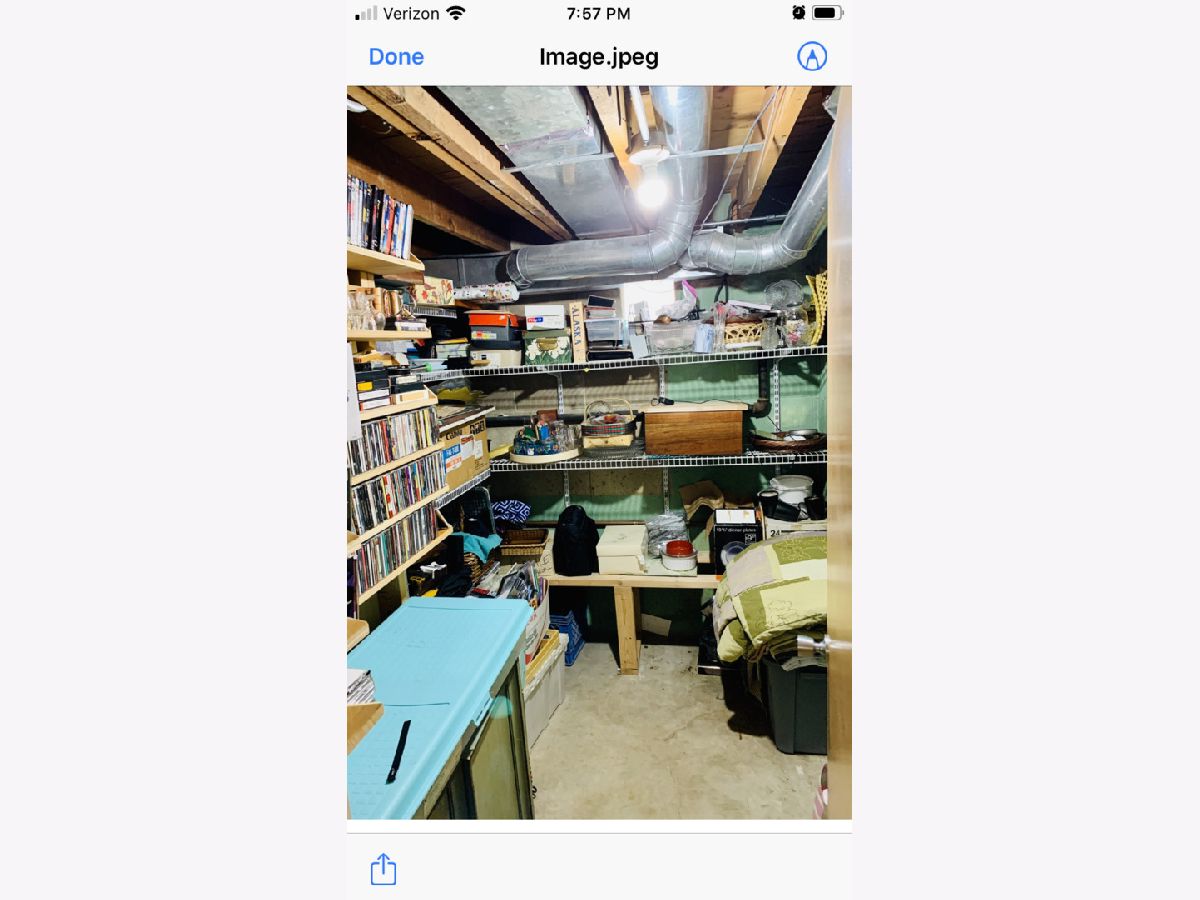Viewport: 1200px width, 900px height.
Task: Share Image.jpeg via the share icon
Action: tap(383, 868)
